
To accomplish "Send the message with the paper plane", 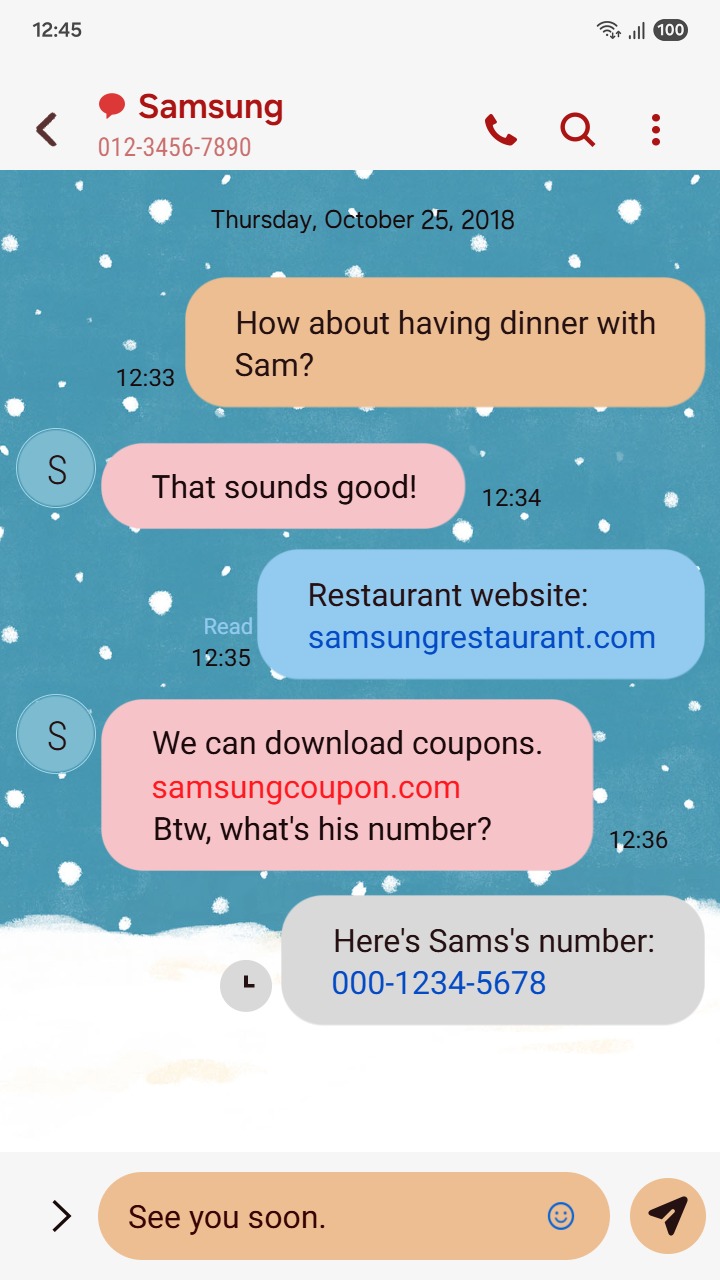I will coord(667,1216).
